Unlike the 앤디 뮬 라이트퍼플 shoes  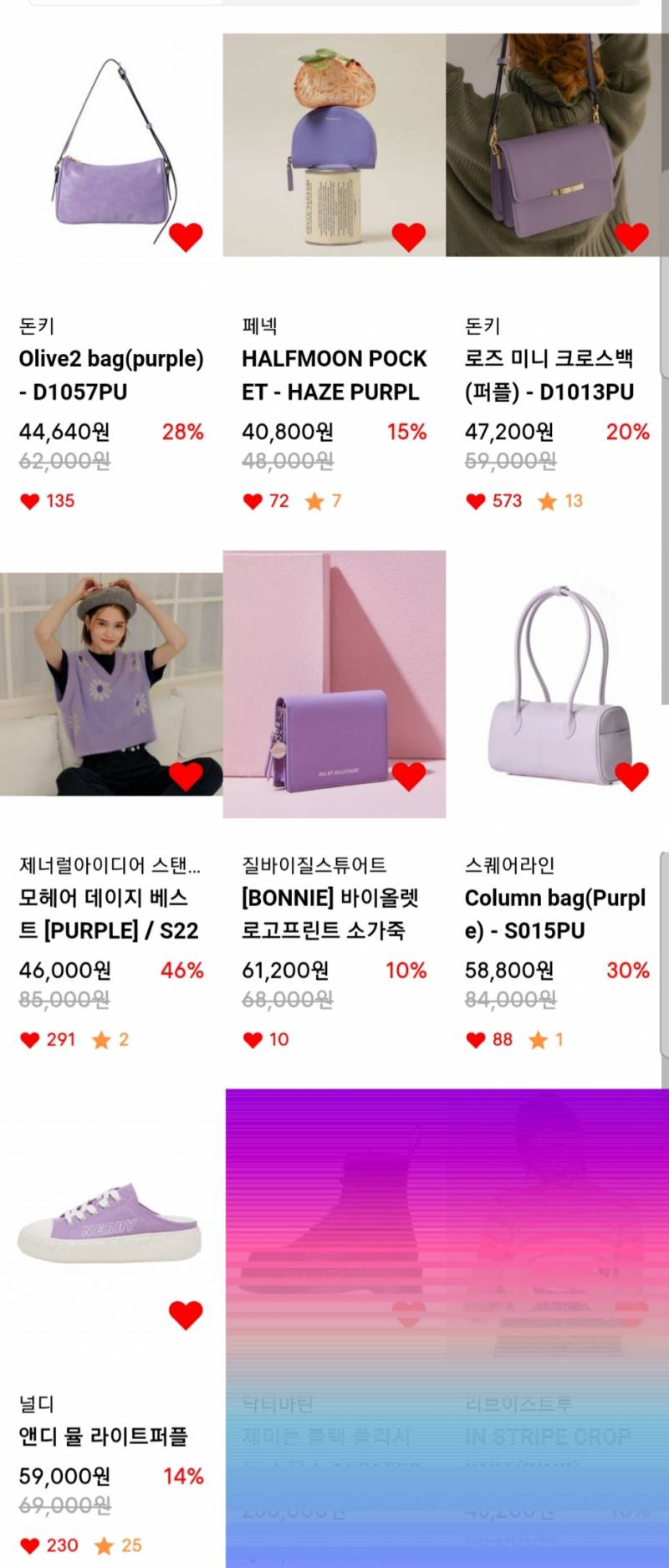tap(186, 1315)
